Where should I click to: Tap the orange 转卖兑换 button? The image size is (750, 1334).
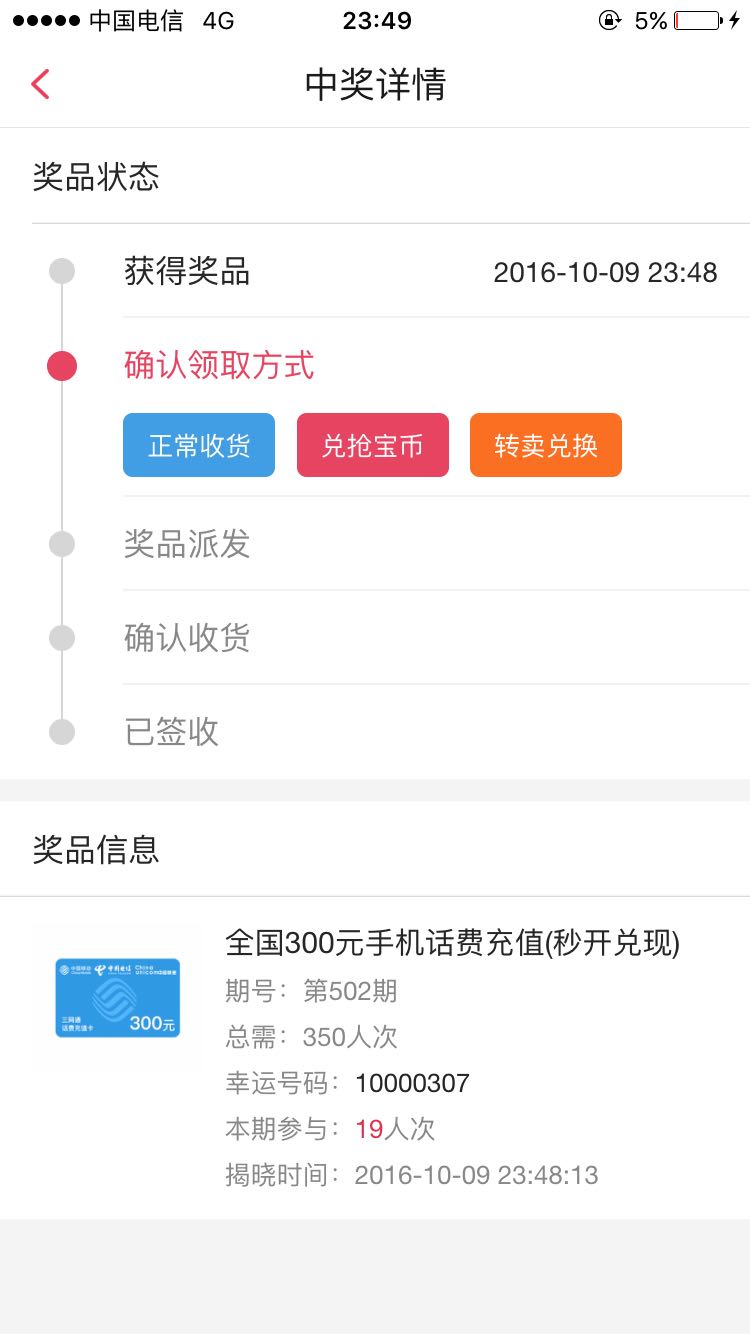tap(546, 445)
